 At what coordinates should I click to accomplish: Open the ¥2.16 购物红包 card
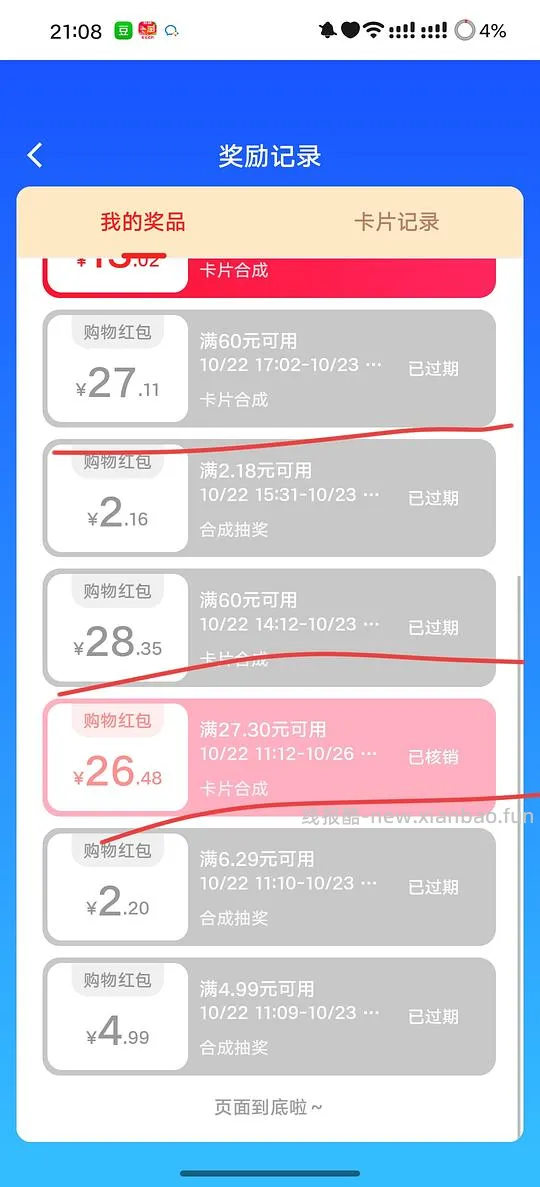[269, 498]
